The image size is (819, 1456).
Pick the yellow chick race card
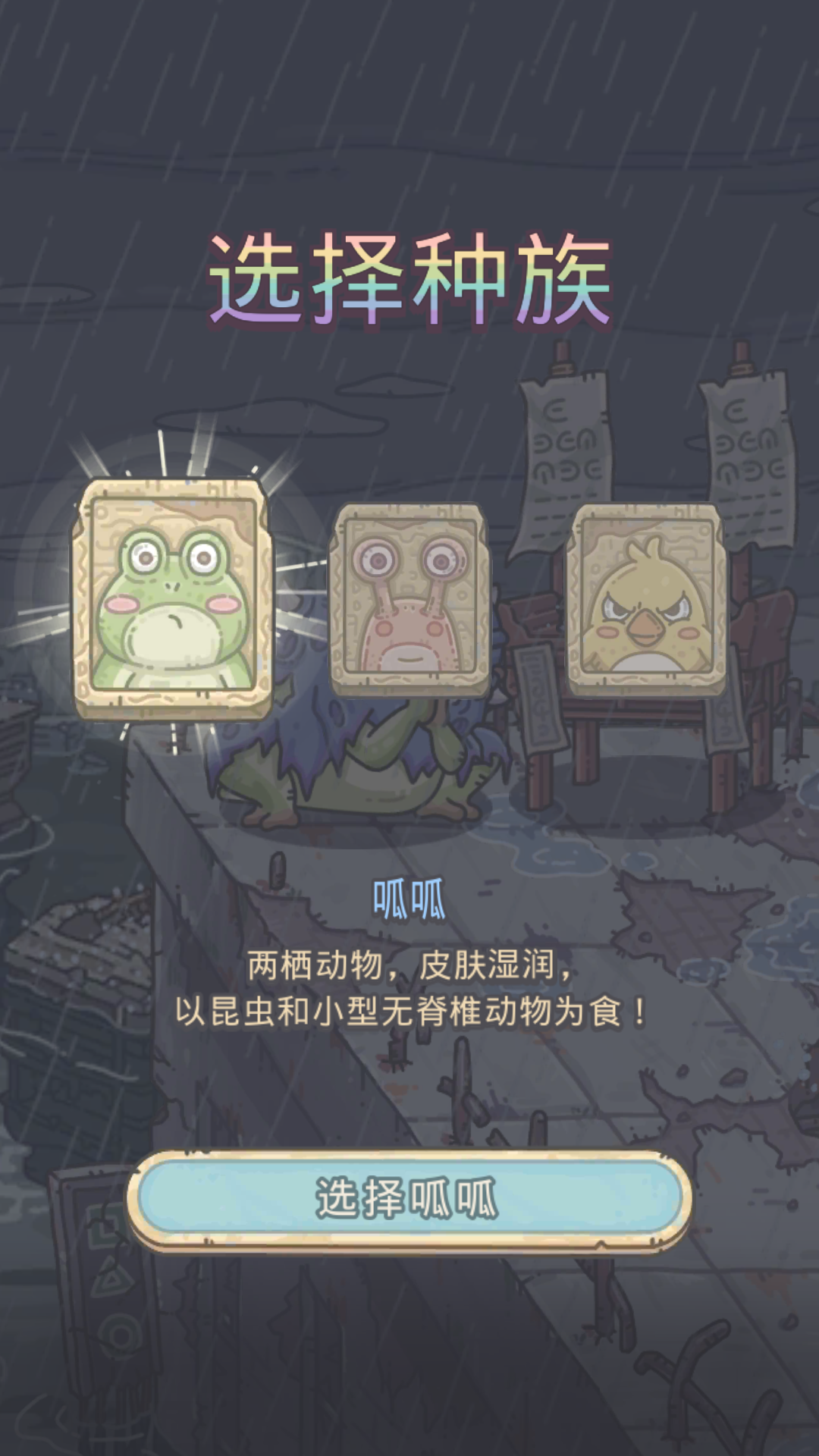pos(645,600)
